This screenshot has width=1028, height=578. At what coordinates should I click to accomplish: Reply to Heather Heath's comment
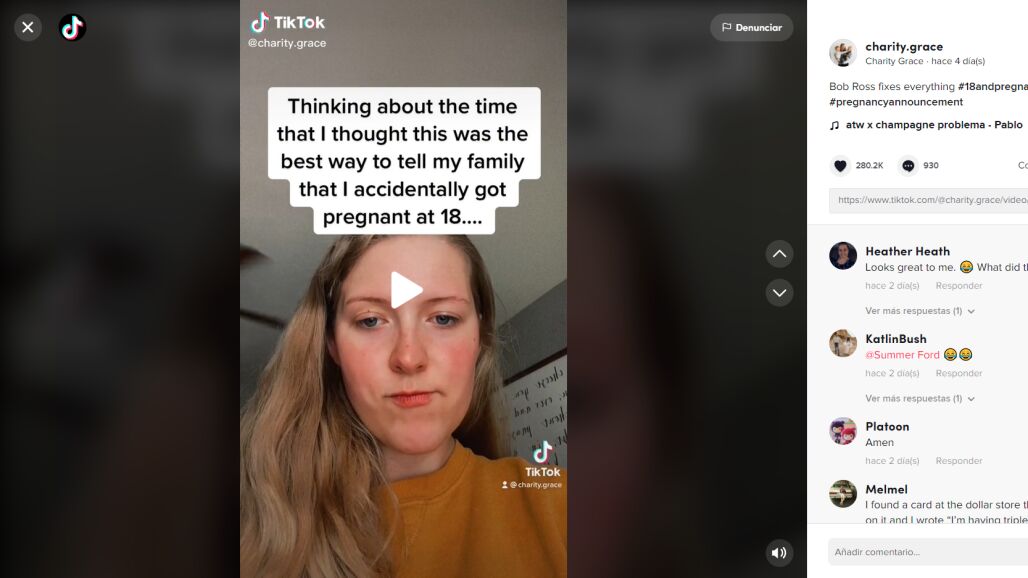[958, 286]
